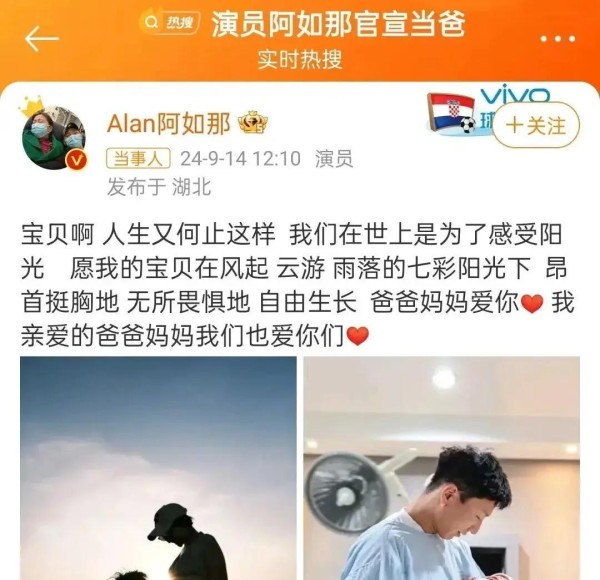Open the three-dot overflow menu
This screenshot has width=600, height=580.
[x=556, y=40]
